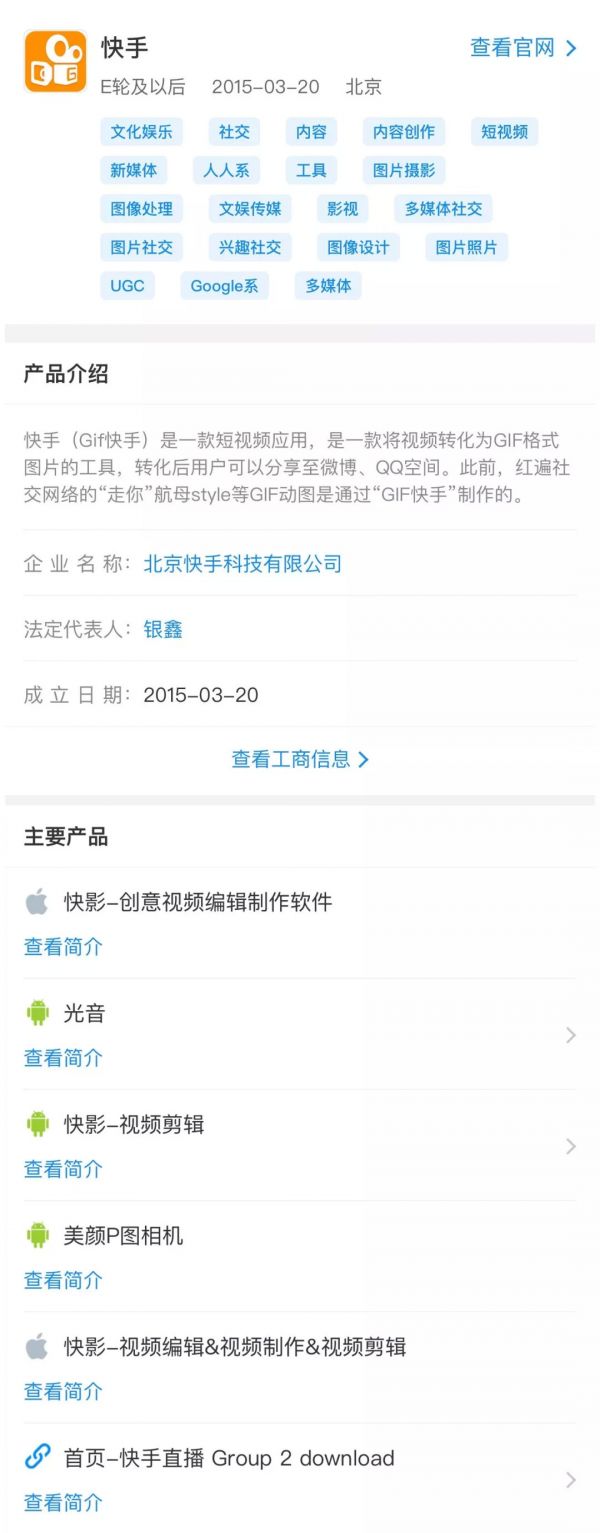The width and height of the screenshot is (600, 1533).
Task: Tap the UGC tag chip
Action: click(x=127, y=286)
